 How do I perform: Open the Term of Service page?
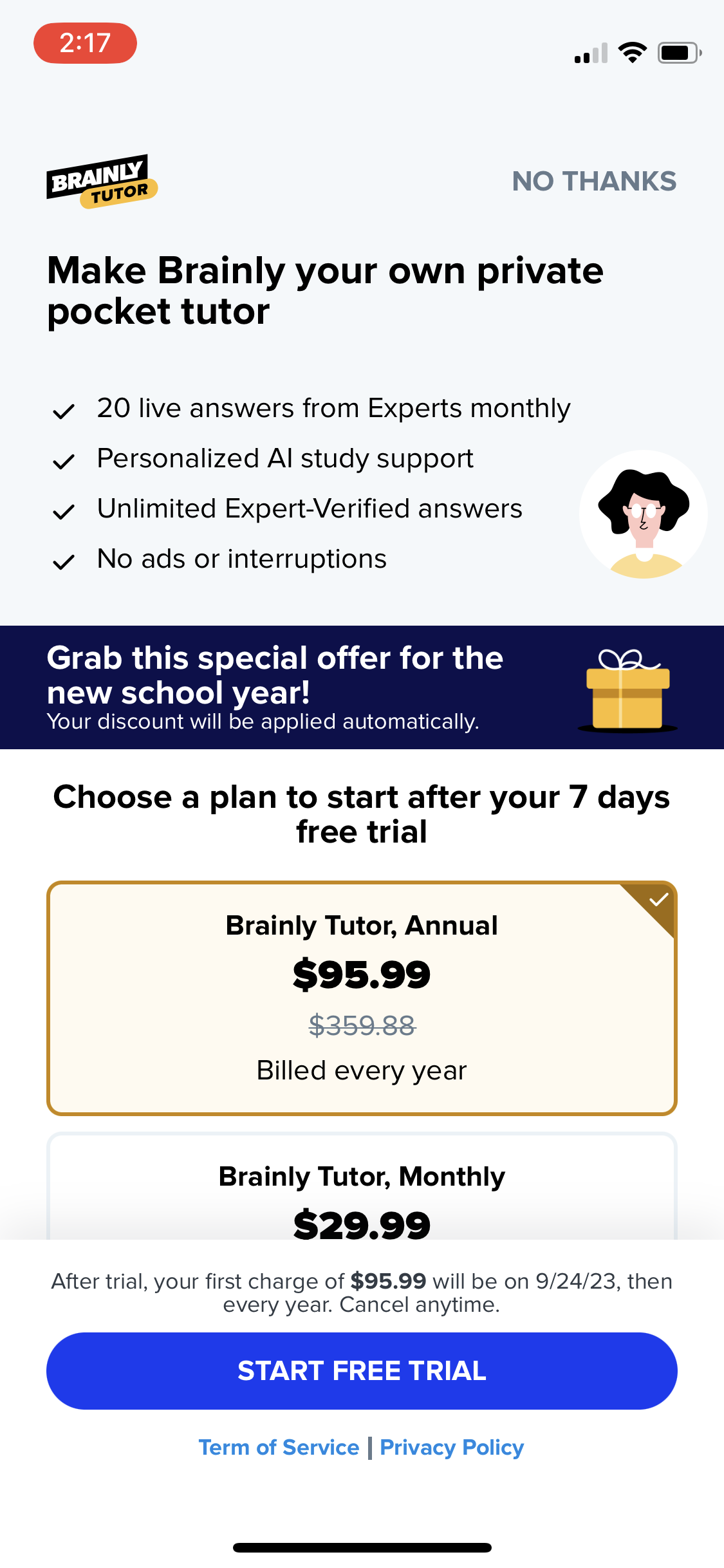coord(279,1446)
